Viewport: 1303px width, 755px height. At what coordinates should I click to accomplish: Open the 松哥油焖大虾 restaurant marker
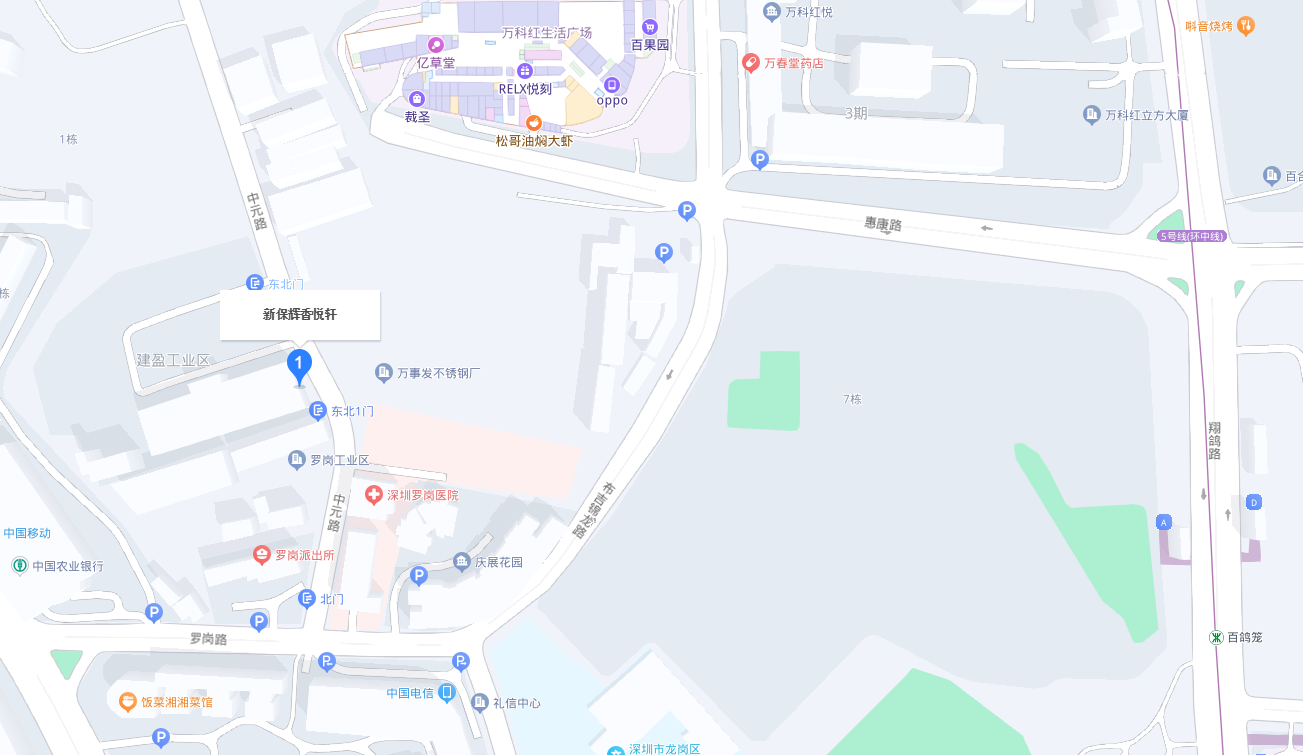pyautogui.click(x=534, y=123)
